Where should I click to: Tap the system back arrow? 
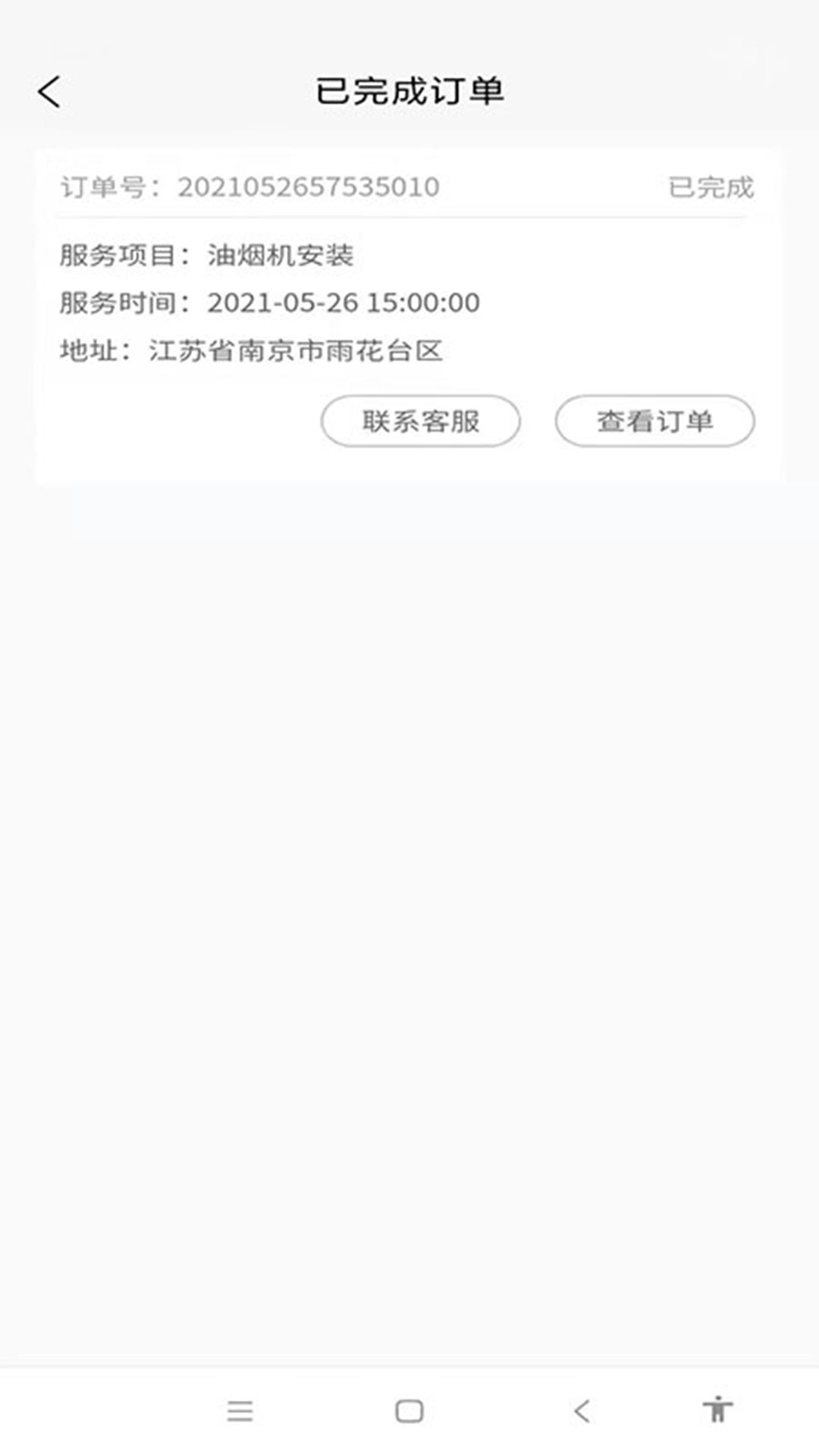pos(582,1411)
